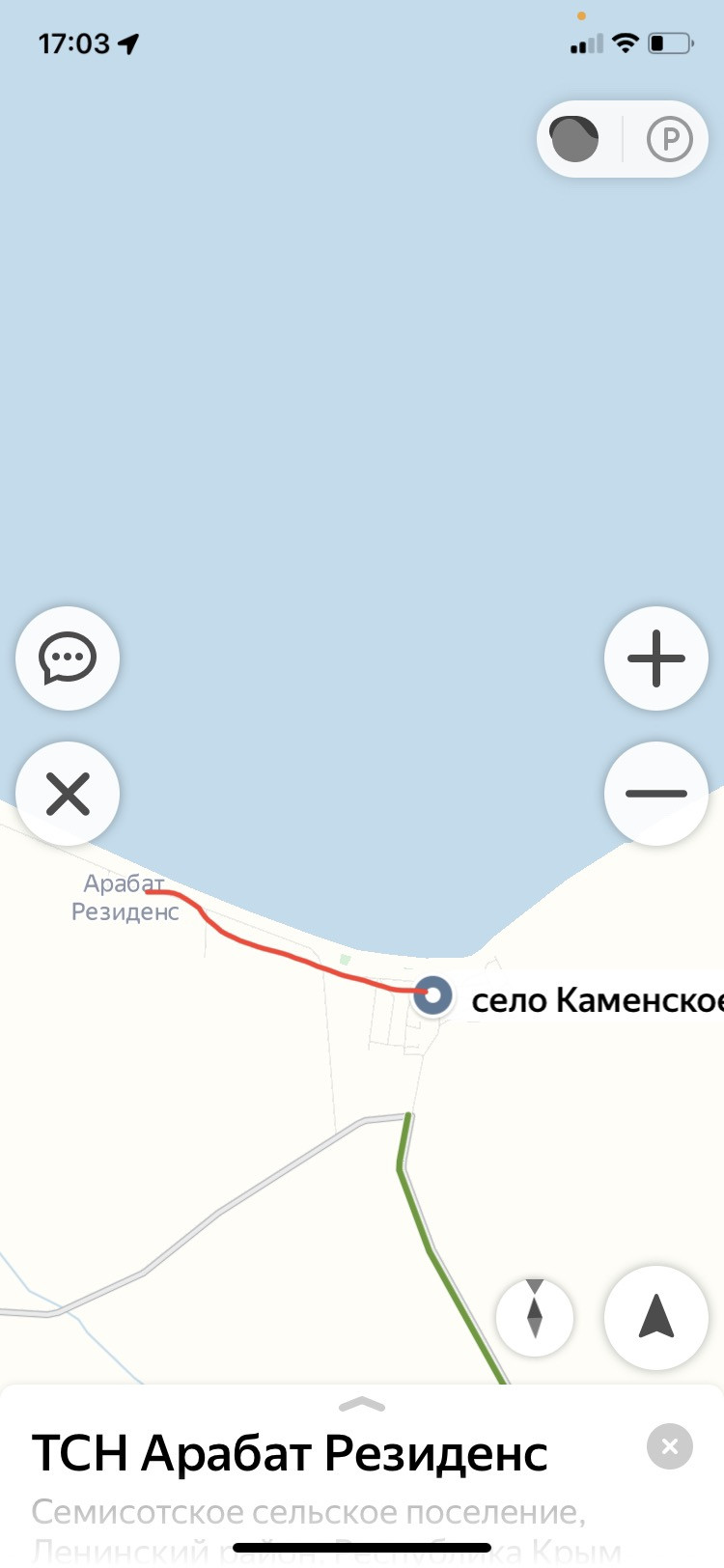Show parking layer on map
Image resolution: width=724 pixels, height=1568 pixels.
click(x=670, y=139)
